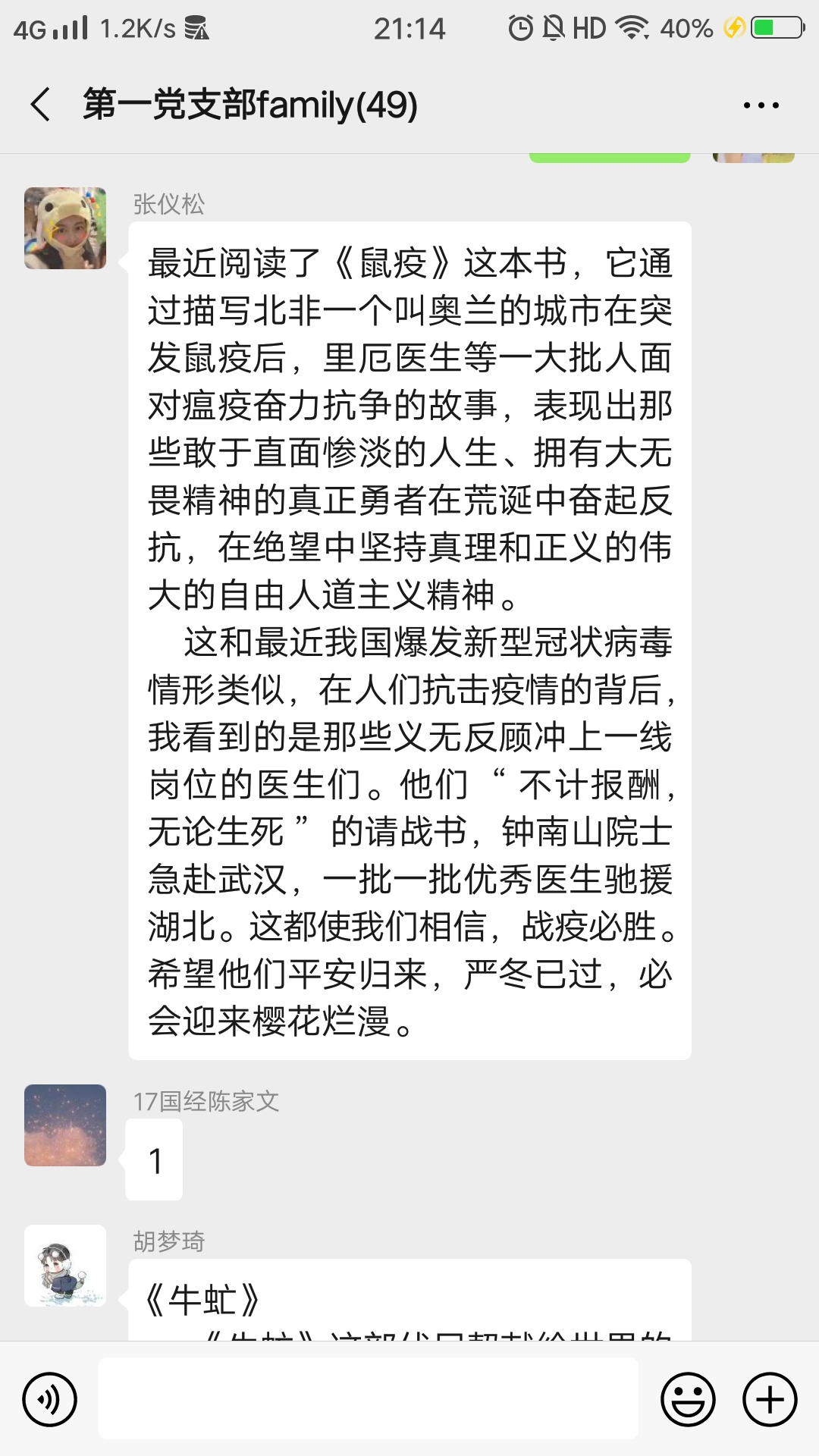Open the emoji sticker panel

(688, 1399)
